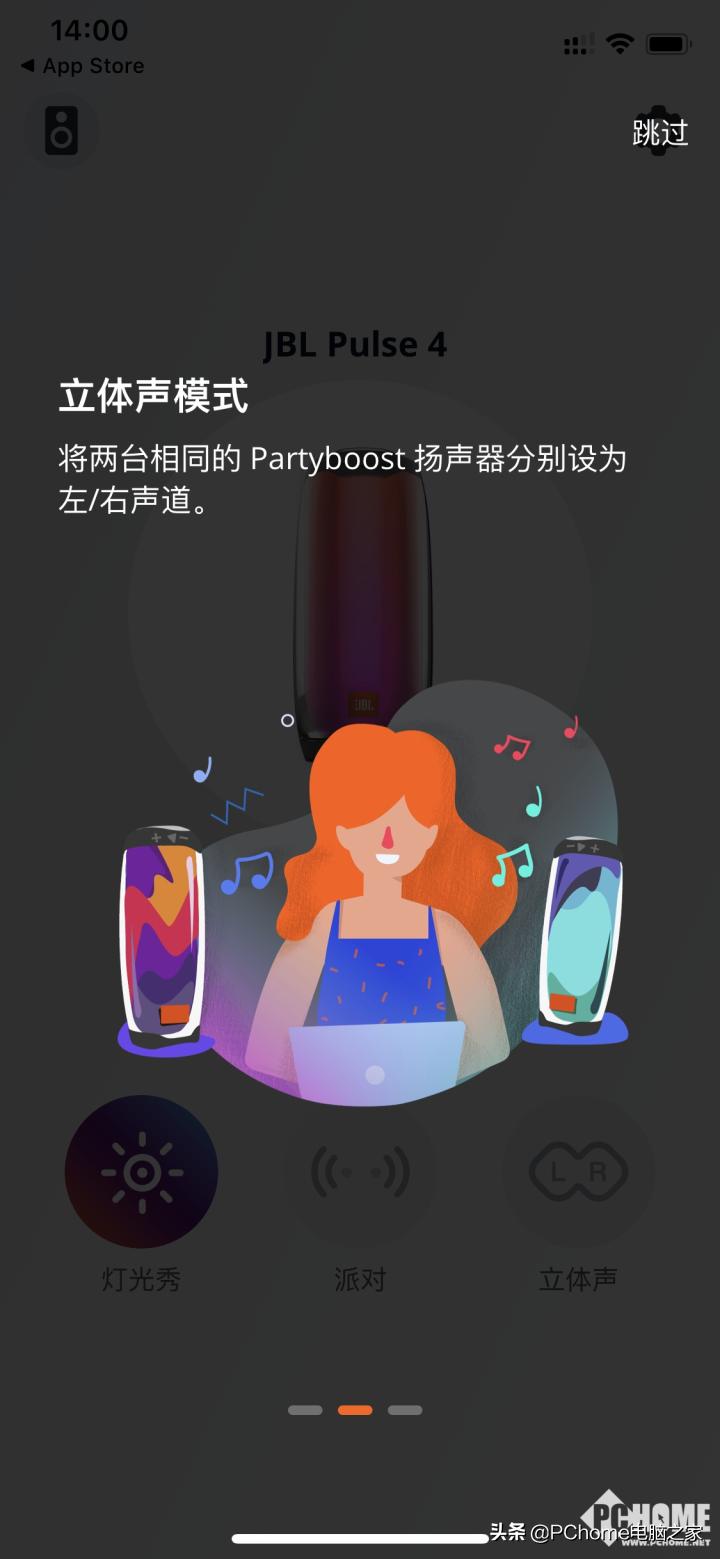
Task: Tap the L/R channel icon above 立体声
Action: (x=577, y=1172)
